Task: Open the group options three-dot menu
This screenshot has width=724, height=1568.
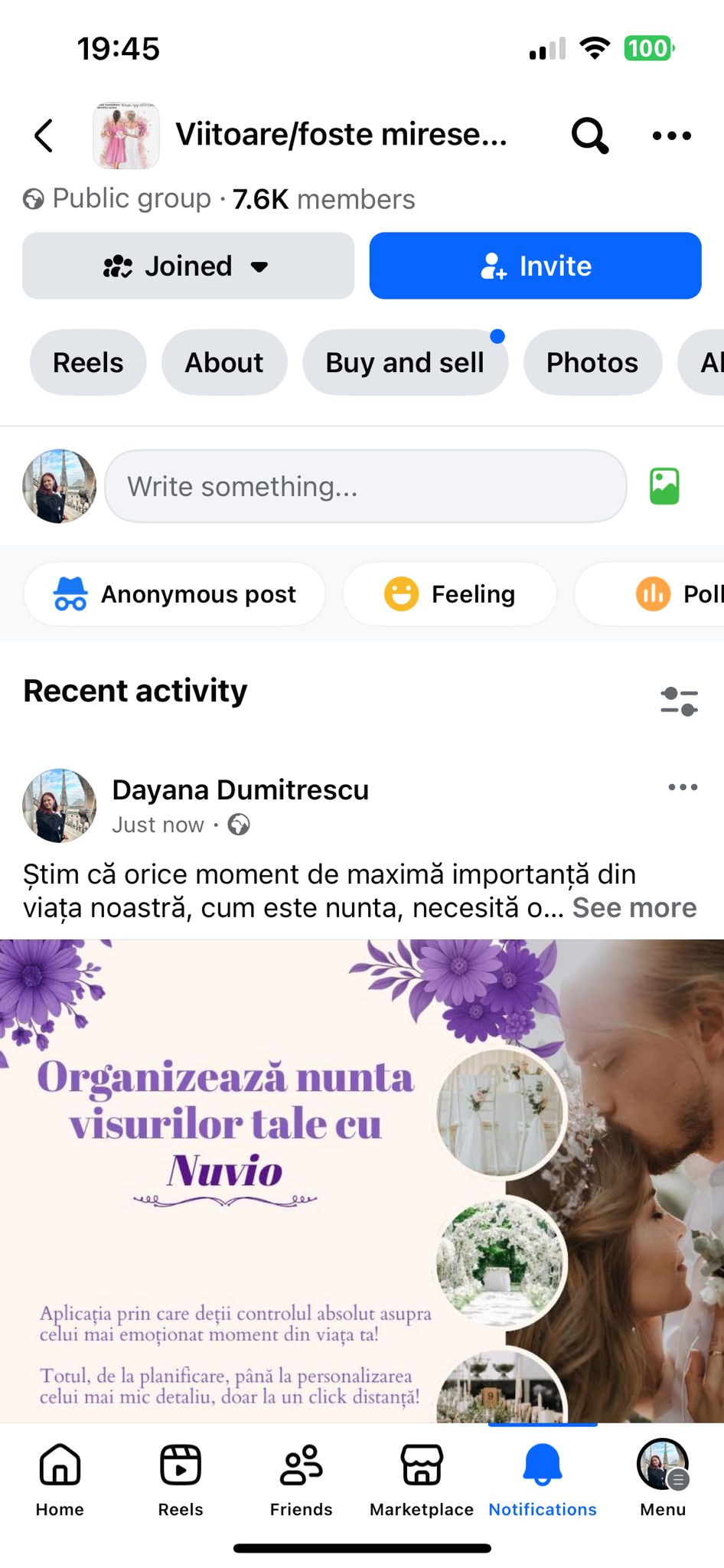Action: pyautogui.click(x=670, y=136)
